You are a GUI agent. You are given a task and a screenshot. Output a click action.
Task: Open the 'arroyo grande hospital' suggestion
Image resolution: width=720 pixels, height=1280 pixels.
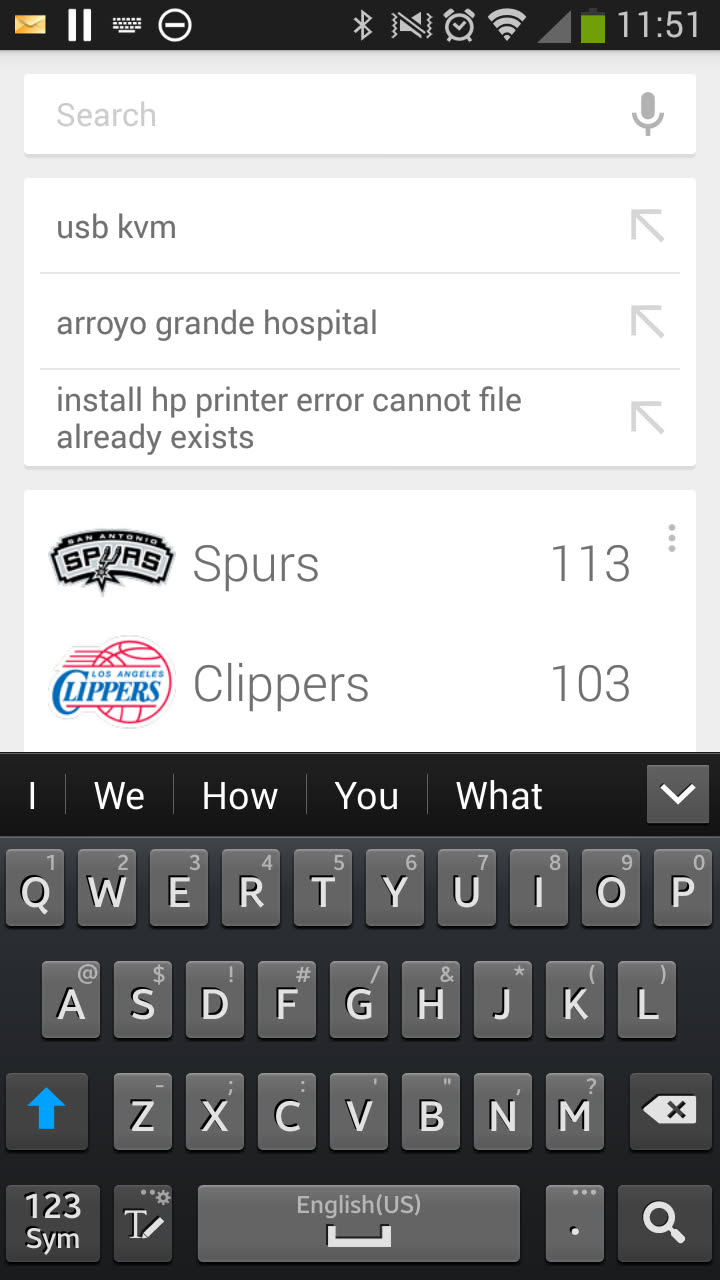(x=300, y=323)
